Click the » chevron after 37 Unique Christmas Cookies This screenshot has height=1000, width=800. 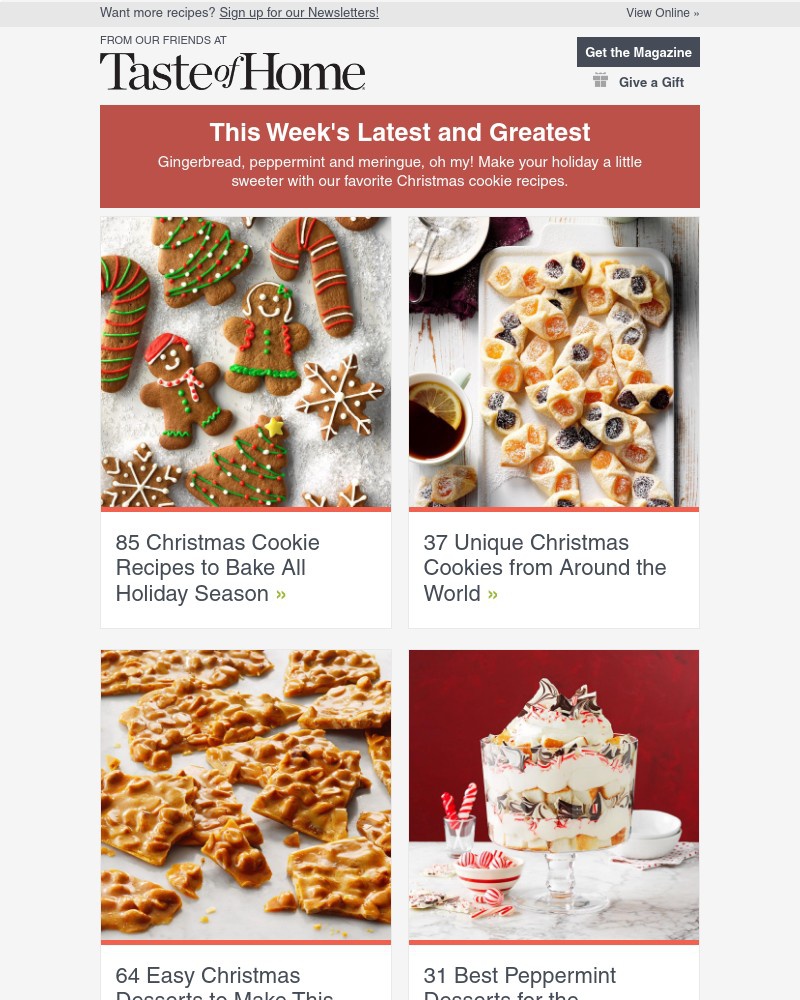(492, 594)
